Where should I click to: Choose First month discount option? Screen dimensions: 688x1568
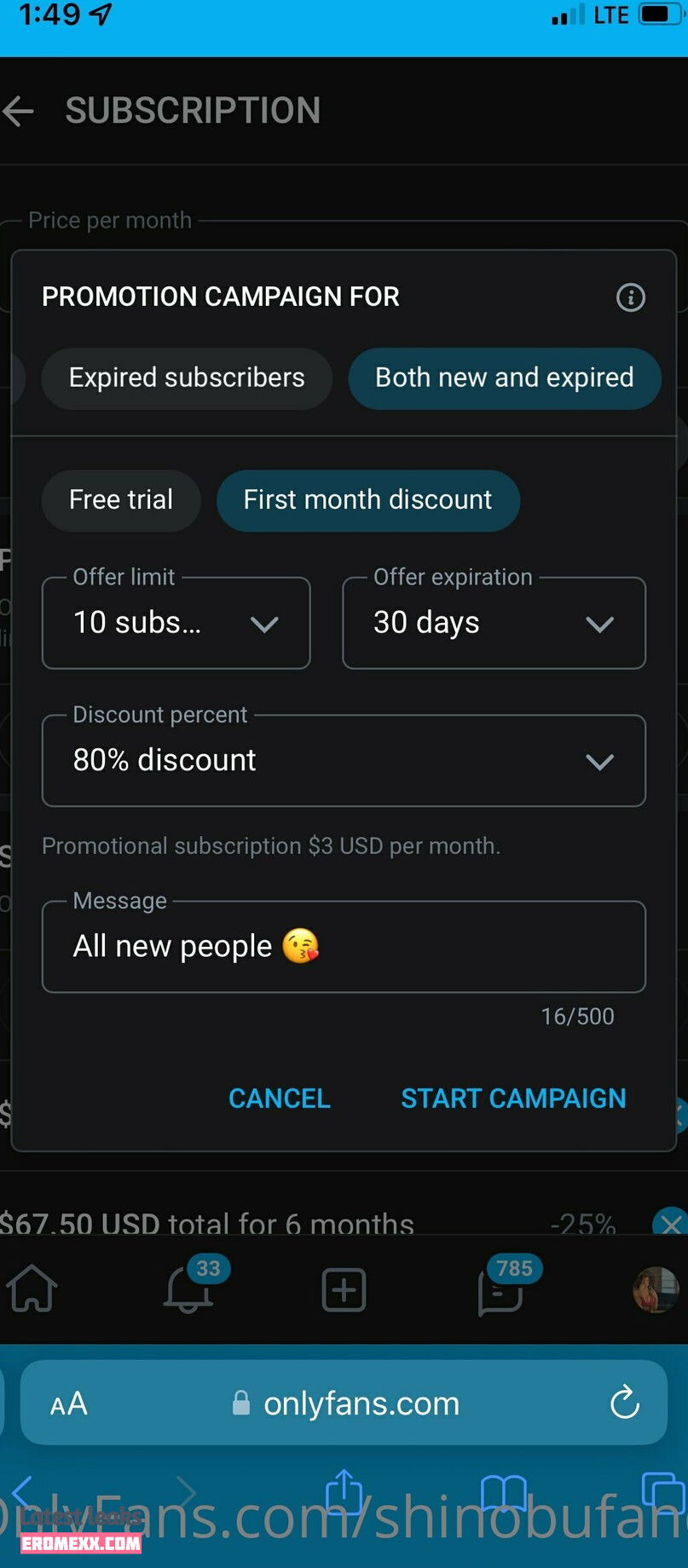pyautogui.click(x=367, y=499)
